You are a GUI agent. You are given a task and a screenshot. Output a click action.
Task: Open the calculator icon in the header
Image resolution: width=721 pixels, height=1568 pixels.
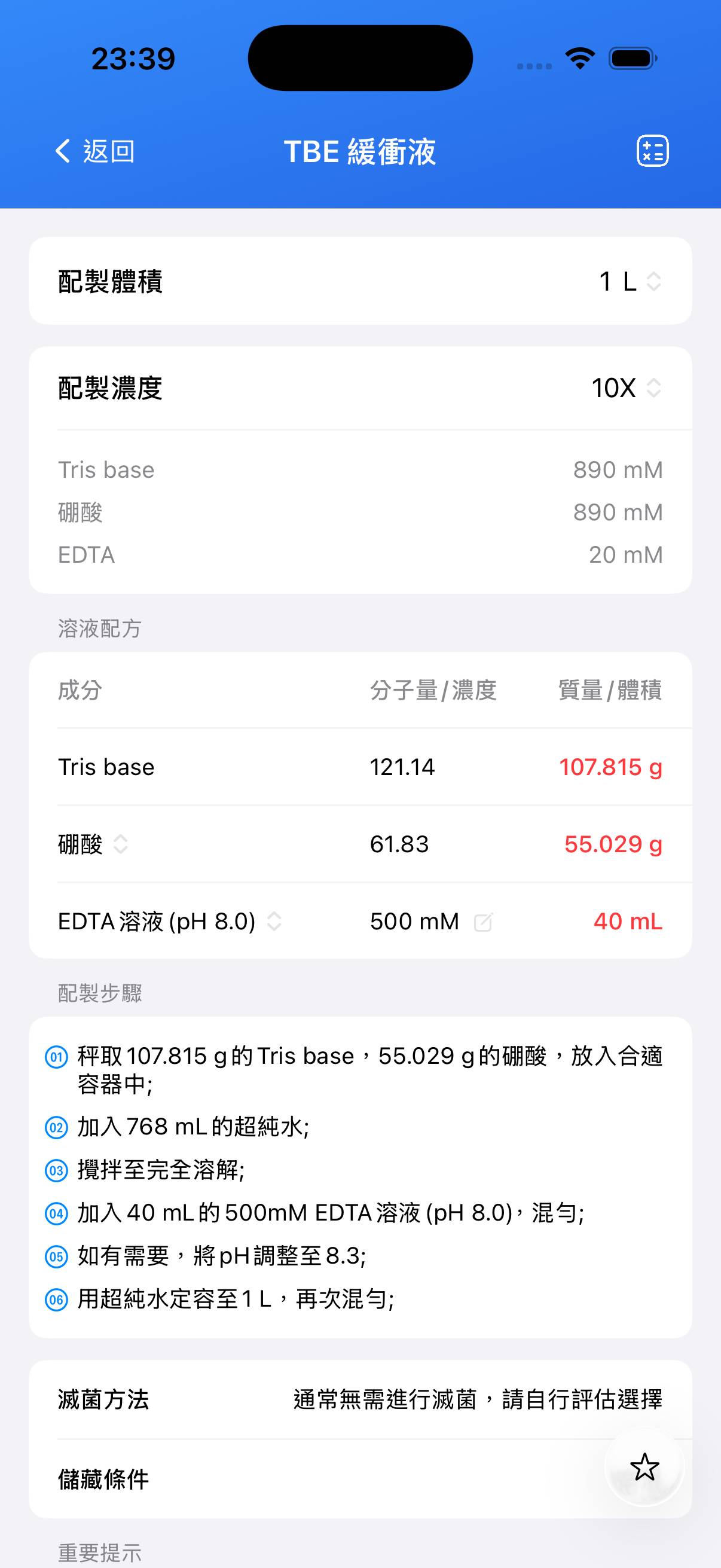pyautogui.click(x=652, y=151)
